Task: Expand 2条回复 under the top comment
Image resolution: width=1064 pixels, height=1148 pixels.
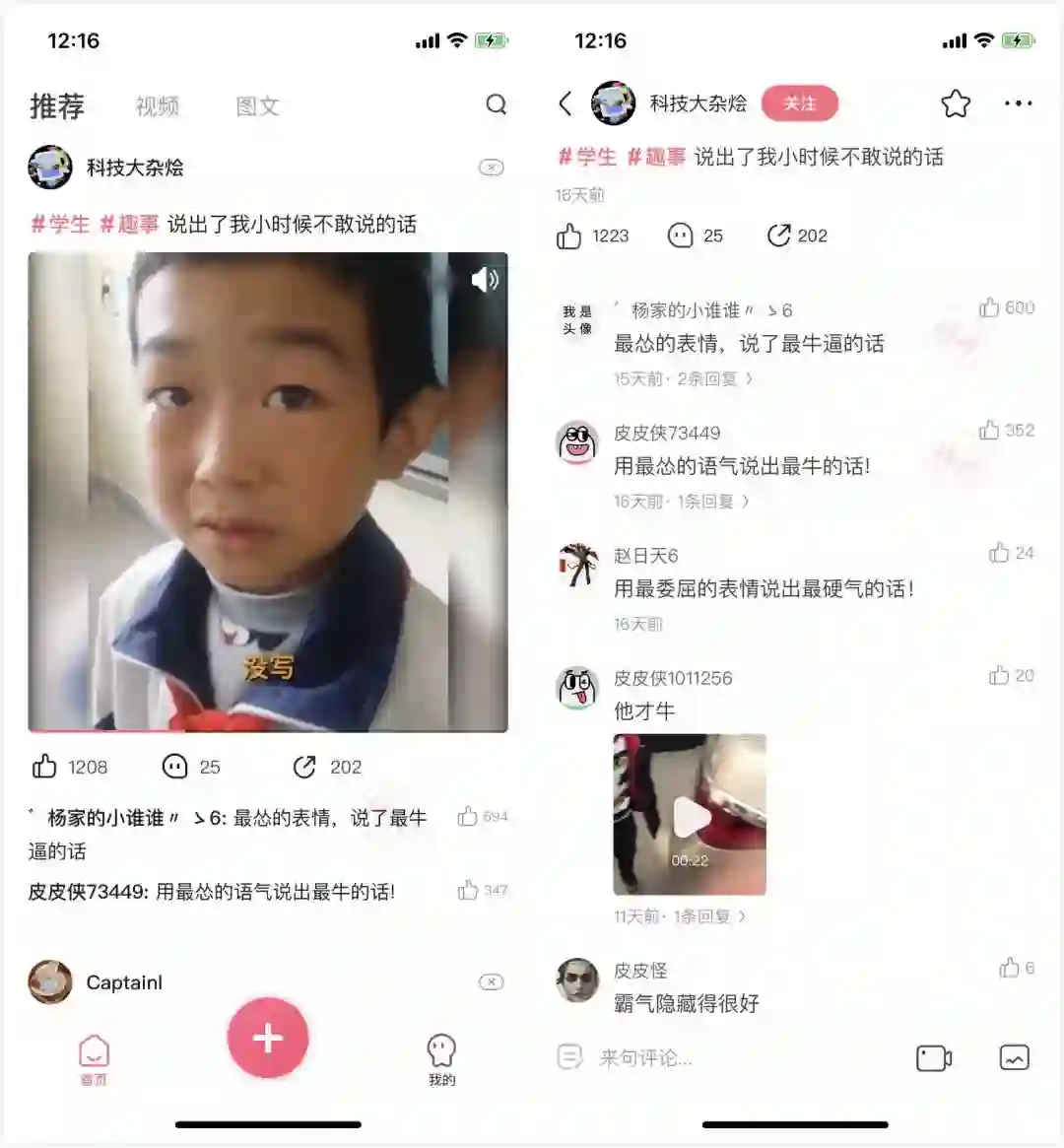Action: coord(713,378)
